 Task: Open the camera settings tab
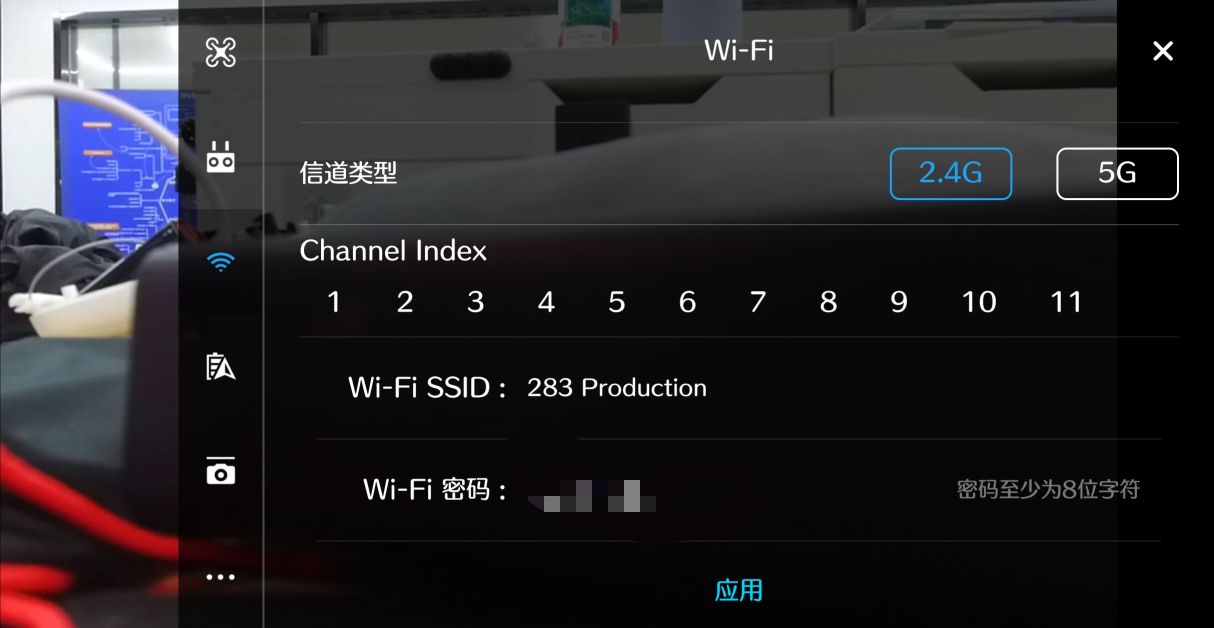(x=220, y=471)
